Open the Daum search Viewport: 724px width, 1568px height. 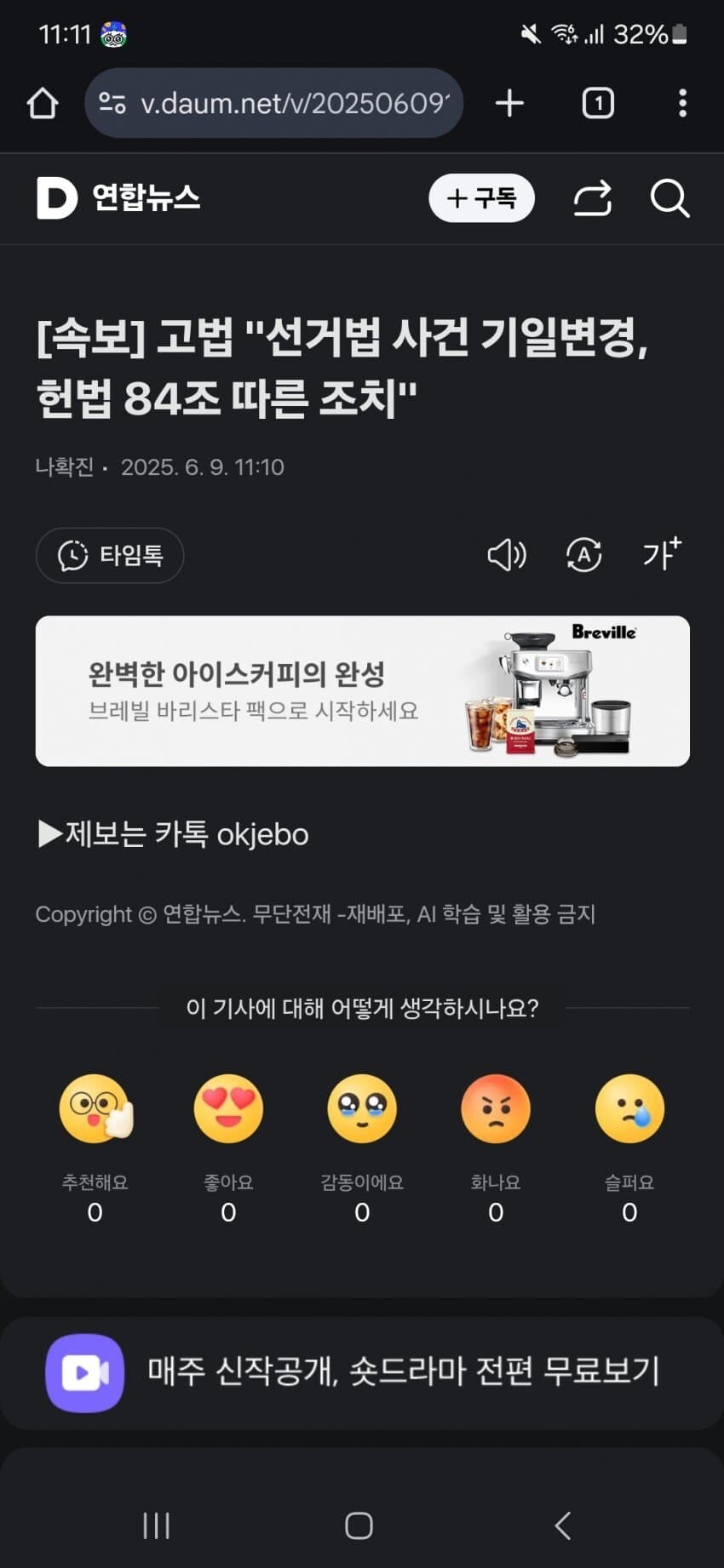669,198
